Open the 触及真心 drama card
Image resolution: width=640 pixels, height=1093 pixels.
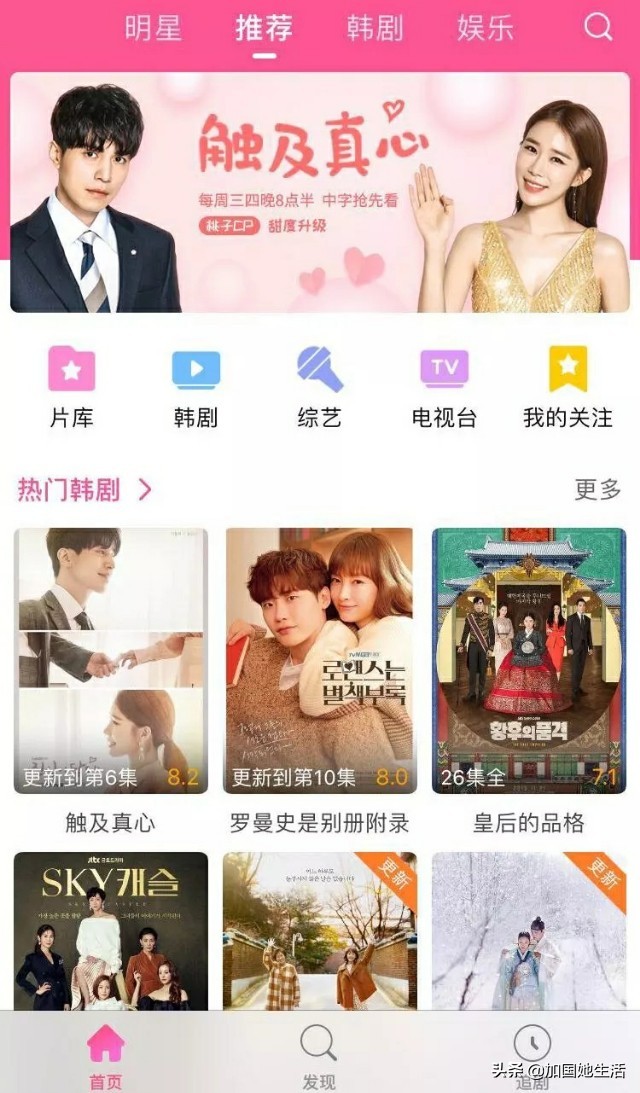111,661
